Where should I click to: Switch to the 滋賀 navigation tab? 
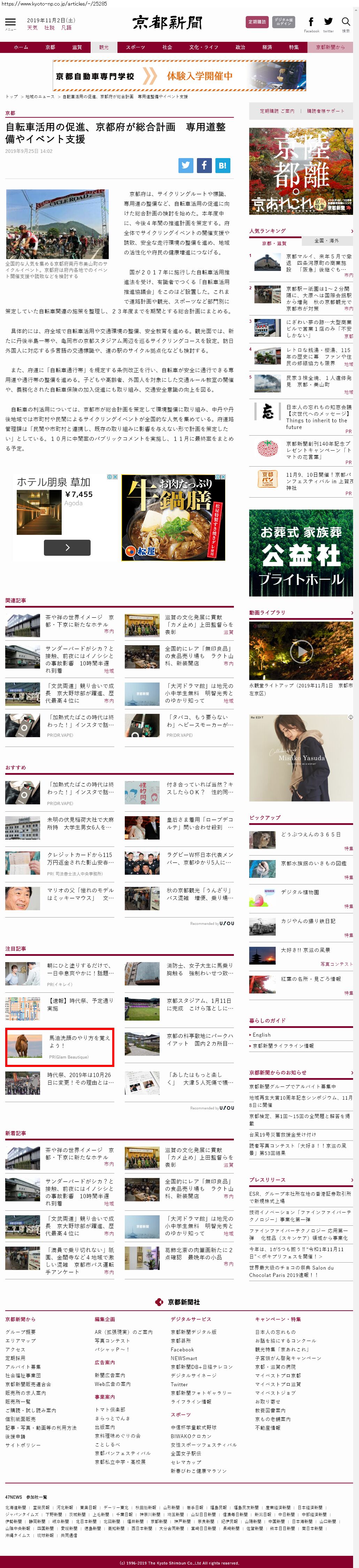pyautogui.click(x=77, y=47)
